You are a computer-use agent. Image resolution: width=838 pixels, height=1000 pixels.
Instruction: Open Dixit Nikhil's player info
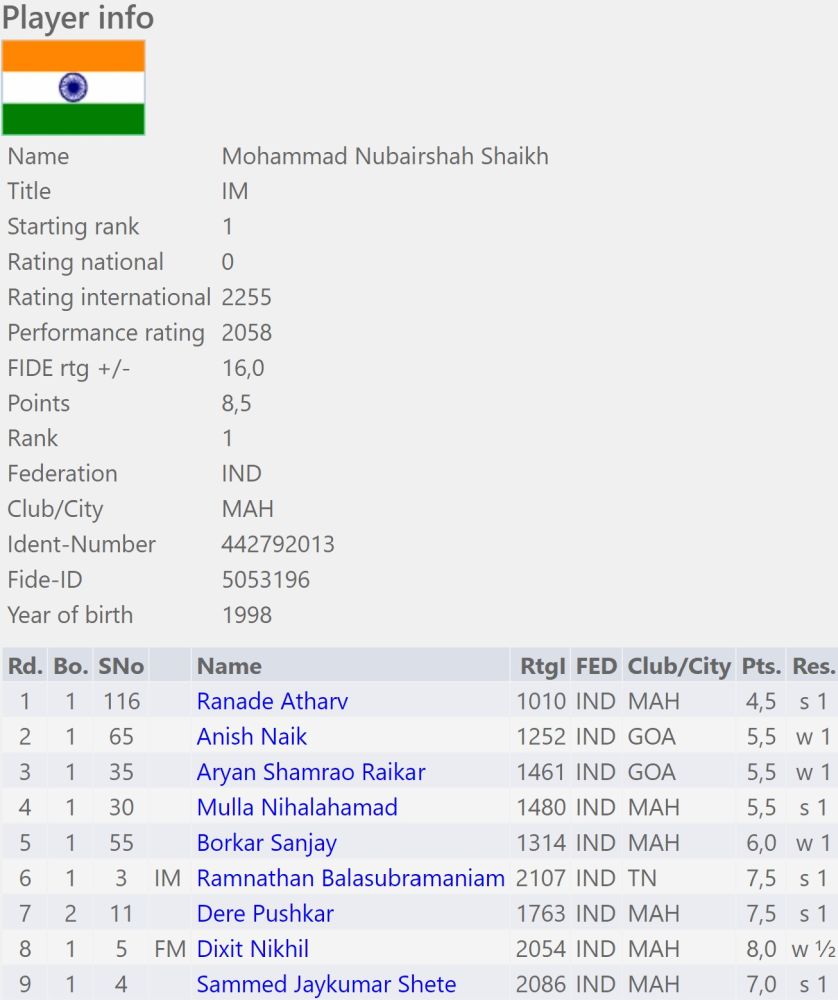click(252, 949)
